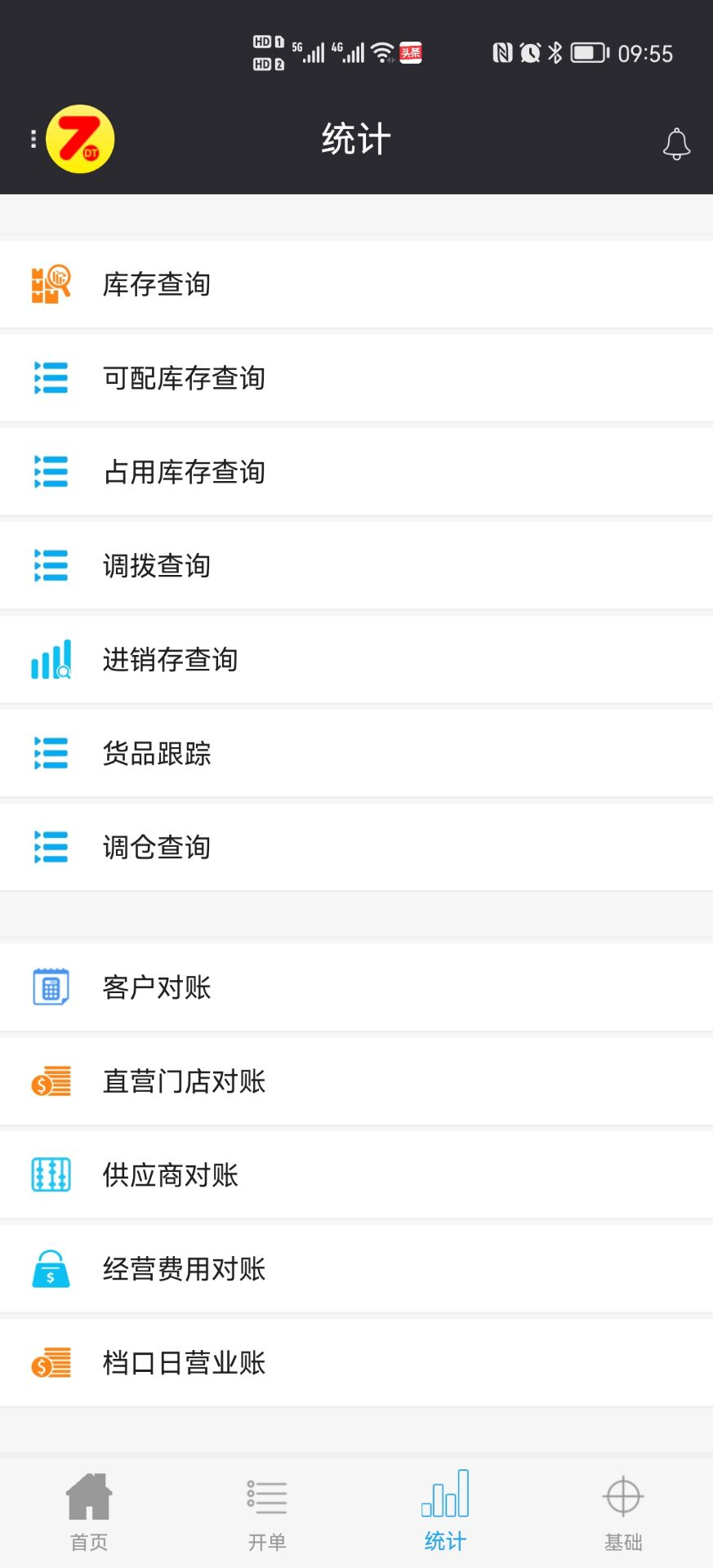Screen dimensions: 713x1568
Task: Open 库存查询
Action: 356,284
